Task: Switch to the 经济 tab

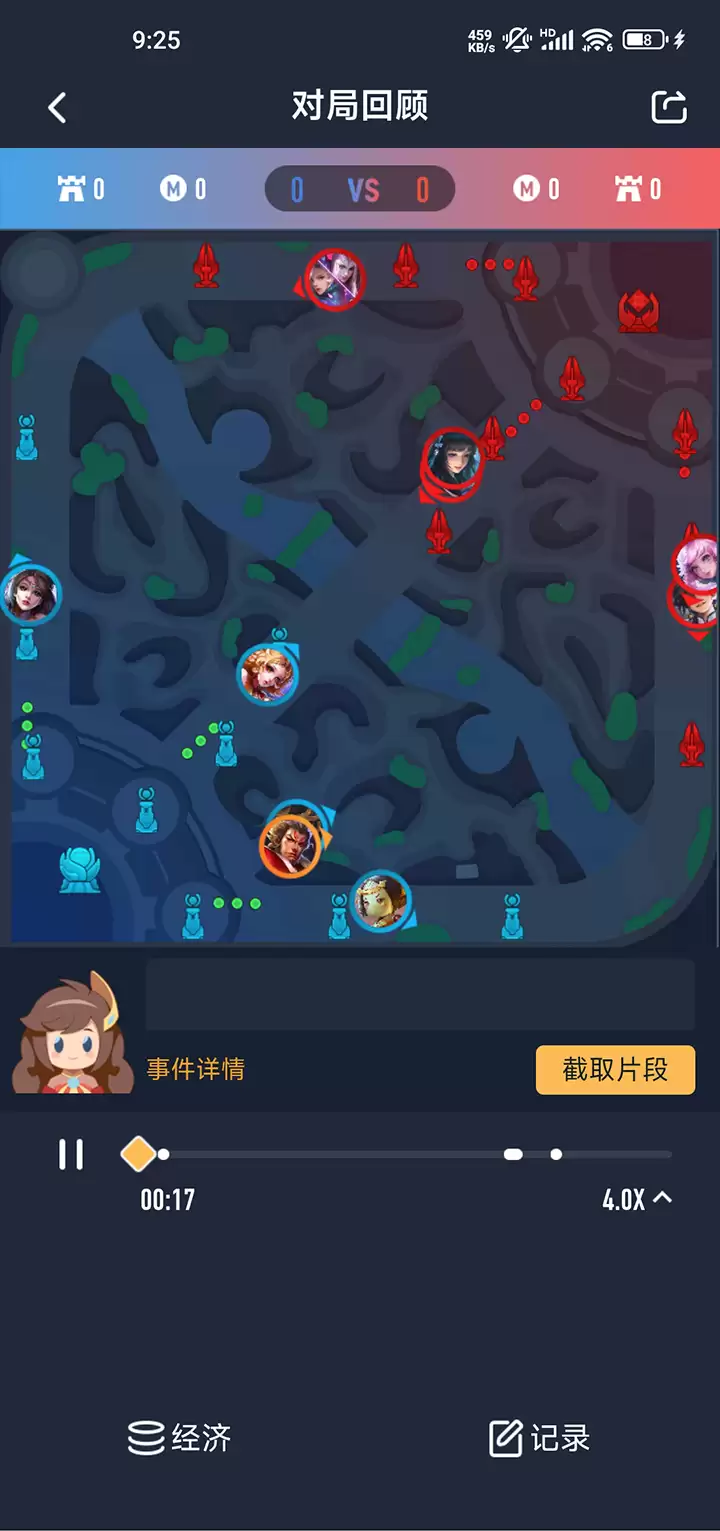Action: point(180,1438)
